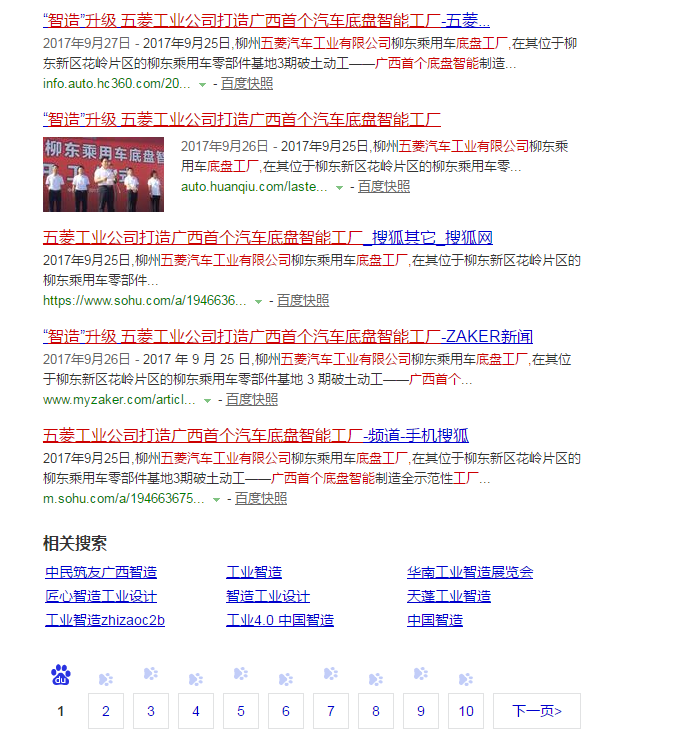Screen dimensions: 685x738
Task: Search related term 中民筑友广西智造
Action: click(x=101, y=573)
